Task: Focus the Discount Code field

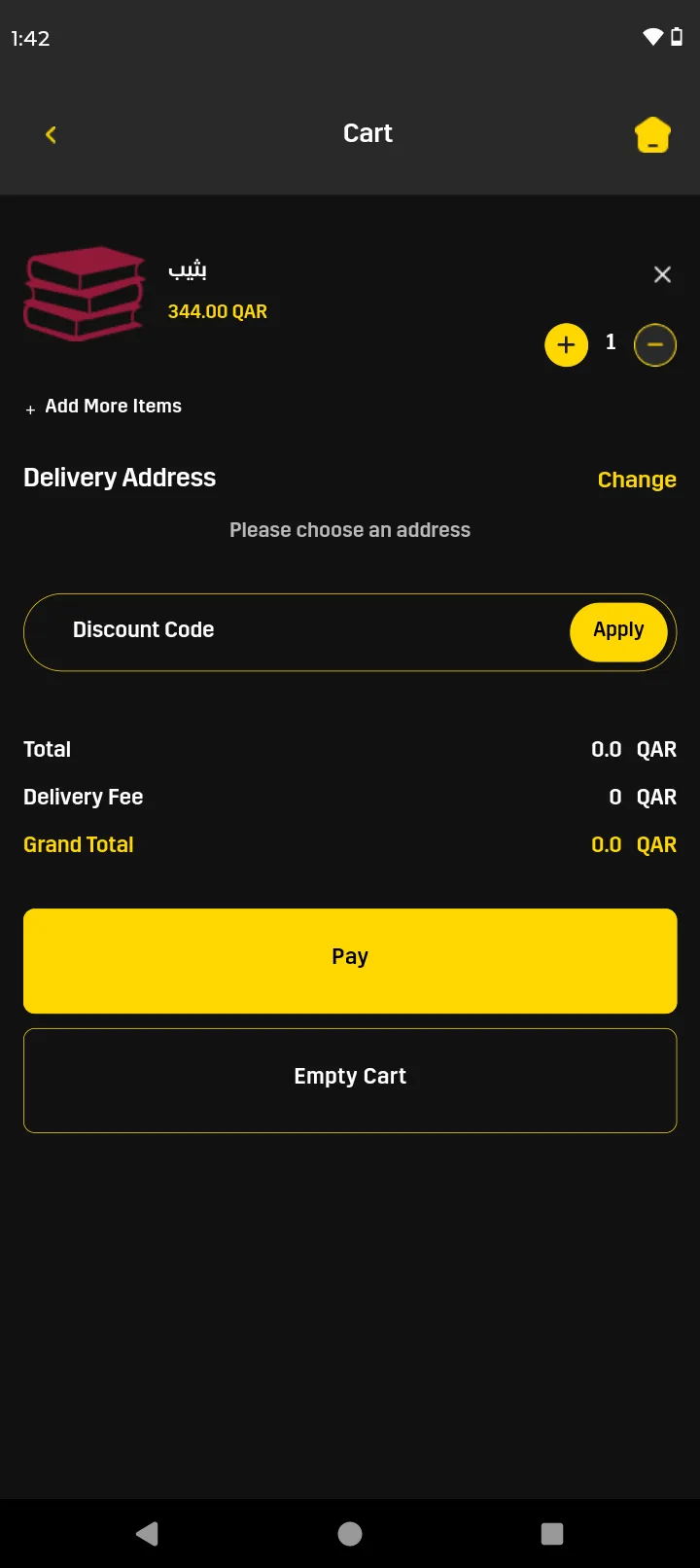Action: click(292, 631)
